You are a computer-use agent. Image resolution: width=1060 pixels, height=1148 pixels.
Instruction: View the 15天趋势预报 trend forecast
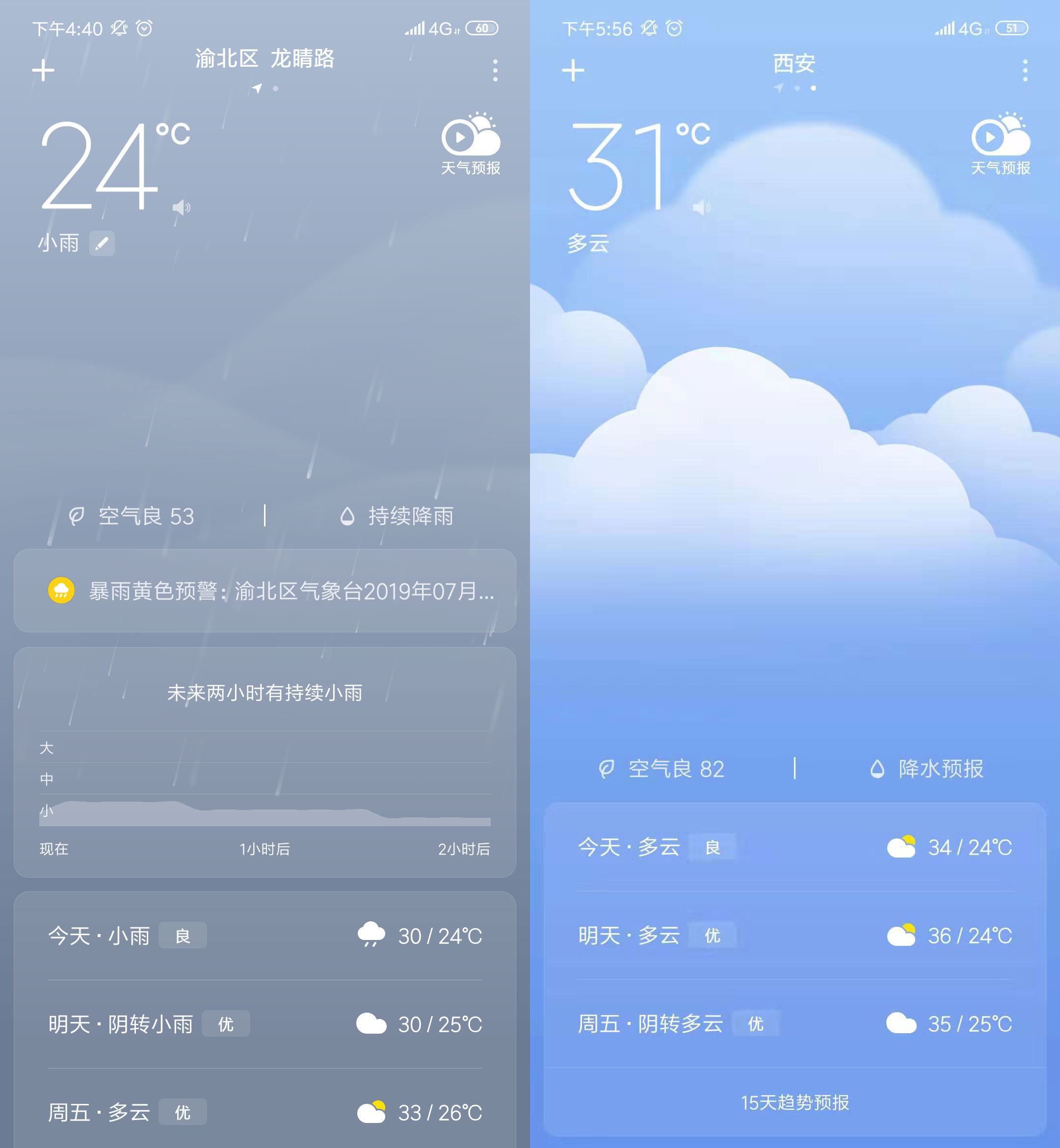(x=795, y=1102)
